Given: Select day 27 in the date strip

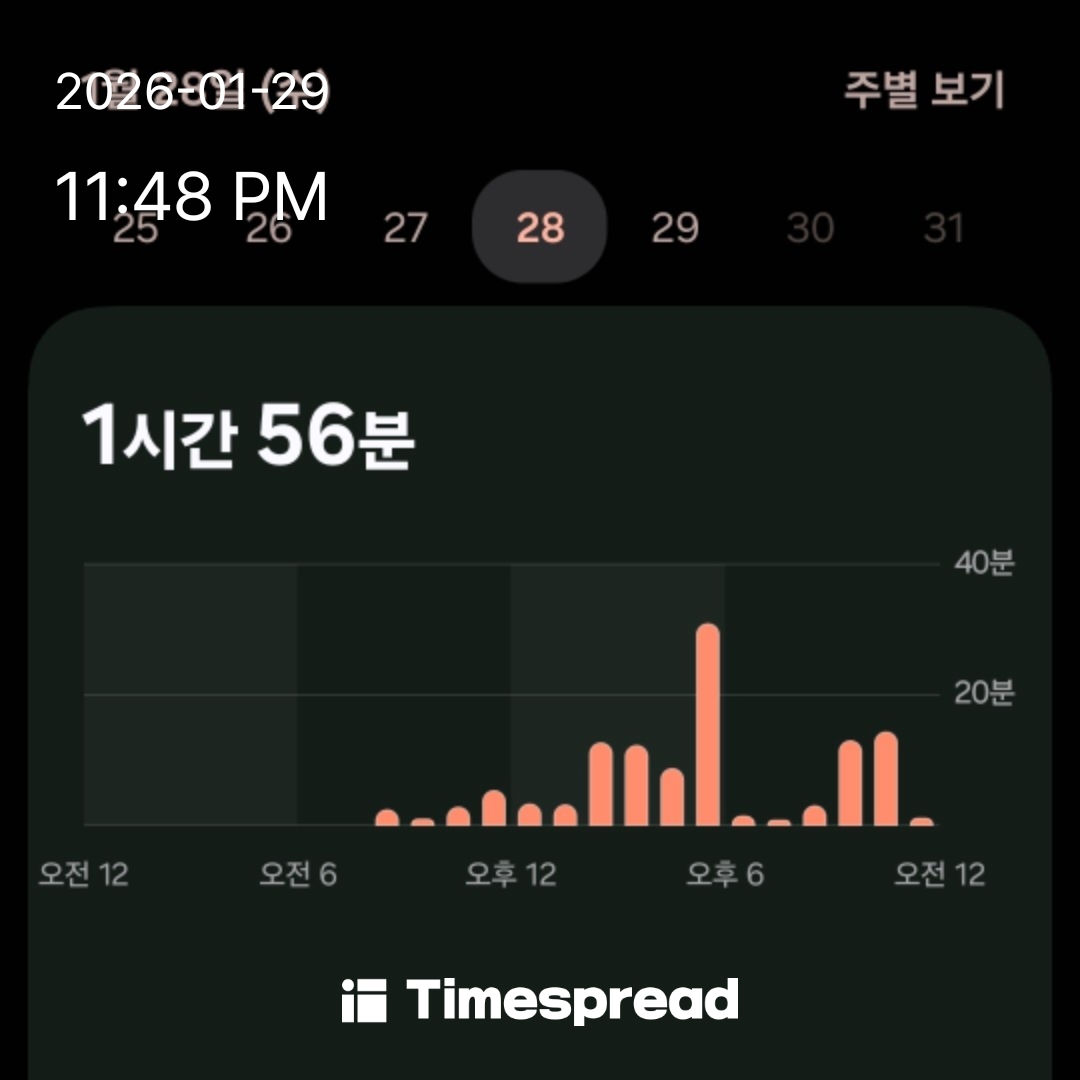Looking at the screenshot, I should coord(405,229).
